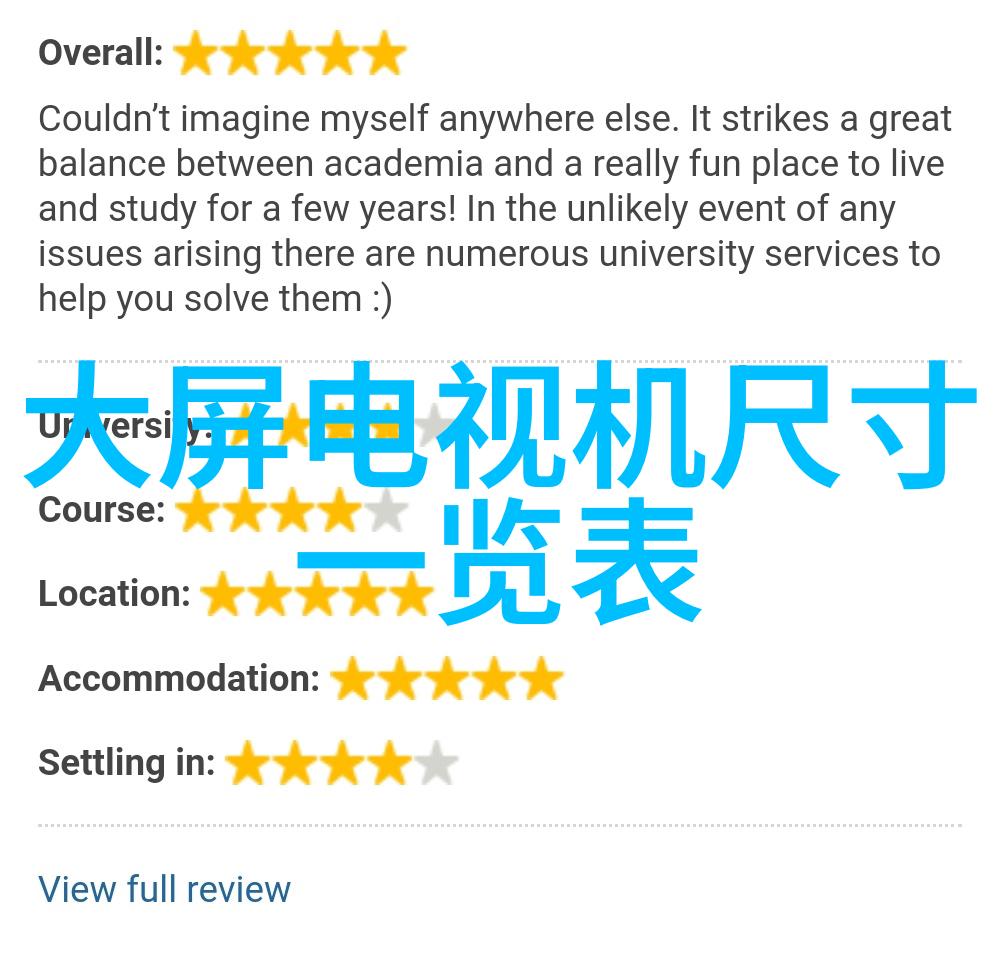
Task: Open the View full review link
Action: (164, 889)
